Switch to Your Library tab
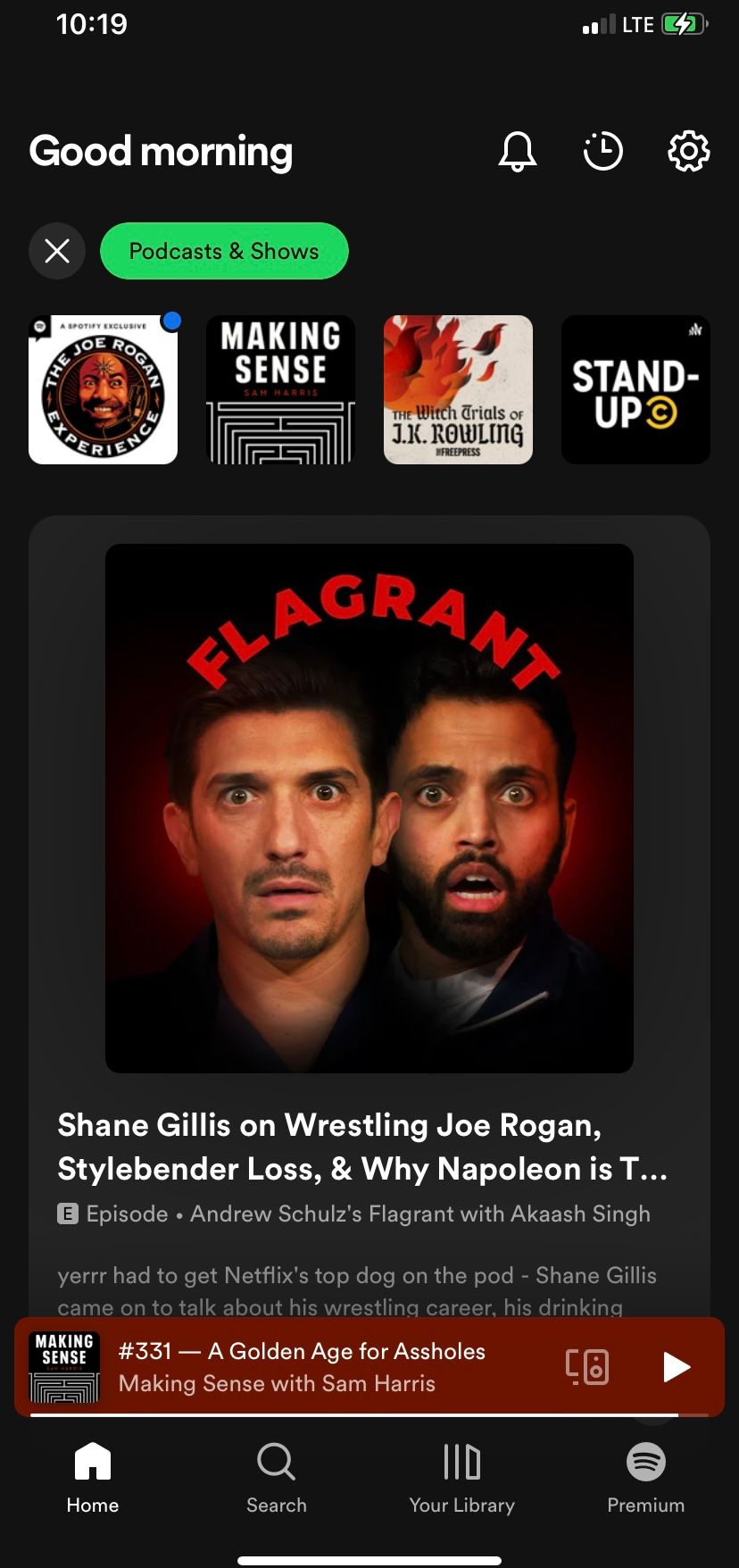Image resolution: width=739 pixels, height=1568 pixels. click(461, 1478)
